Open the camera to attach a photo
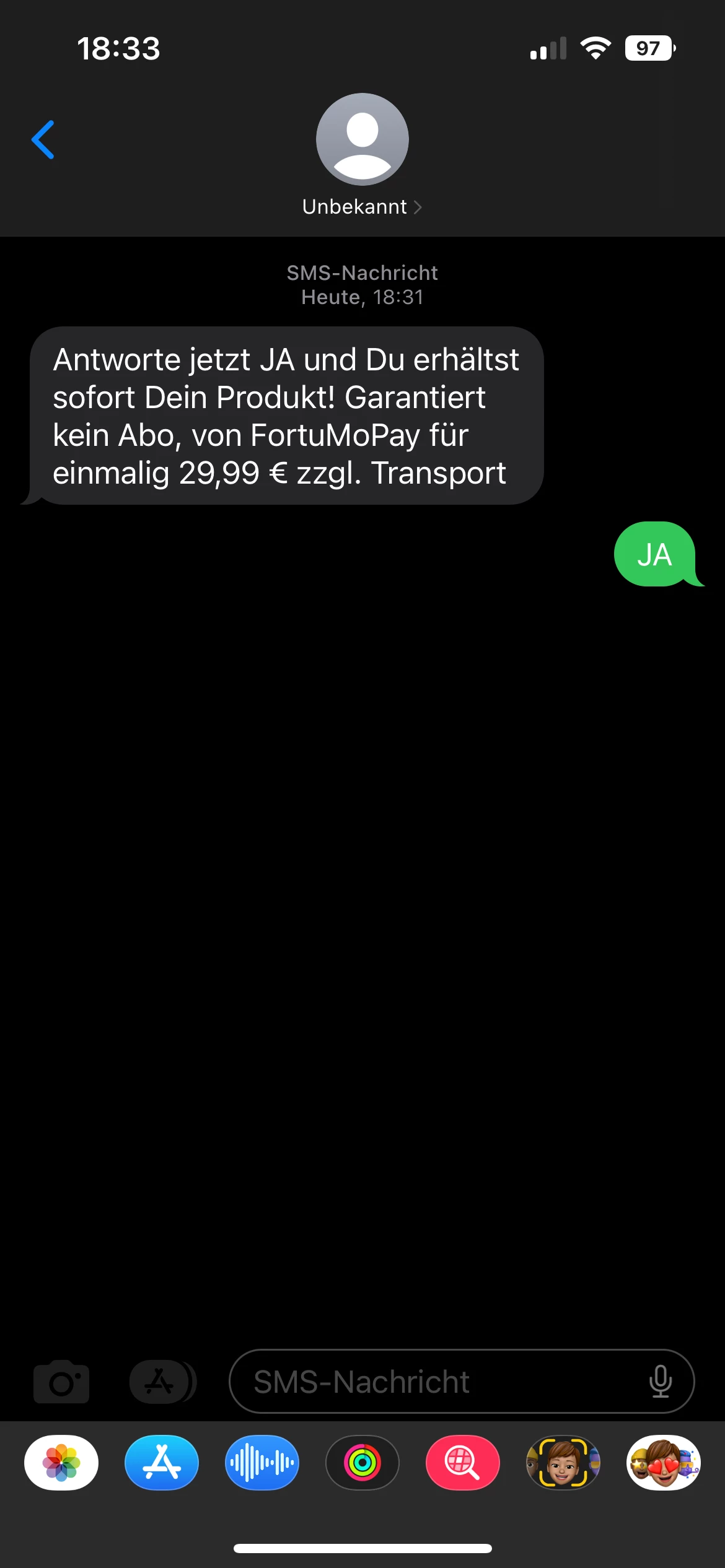The height and width of the screenshot is (1568, 725). pos(61,1382)
